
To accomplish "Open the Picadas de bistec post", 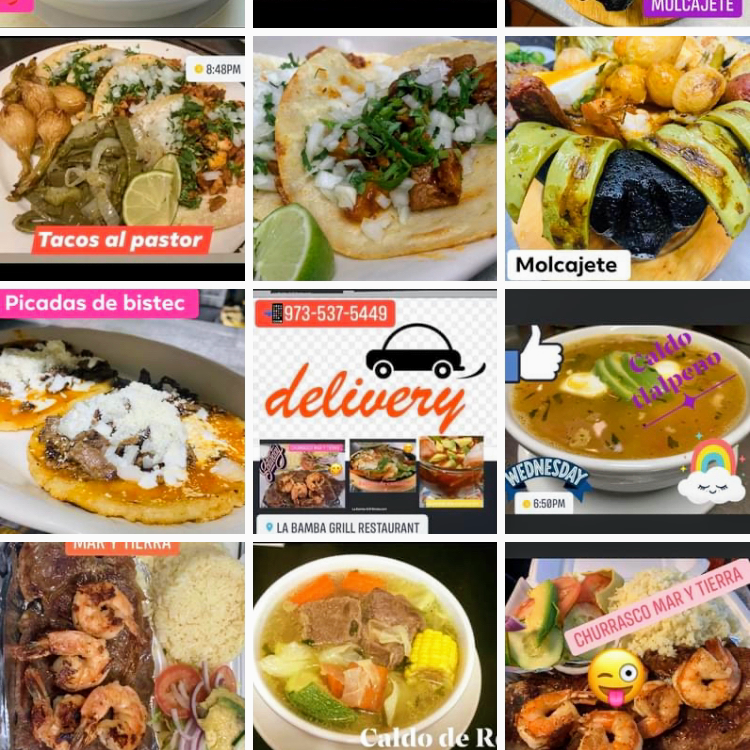I will coord(122,411).
